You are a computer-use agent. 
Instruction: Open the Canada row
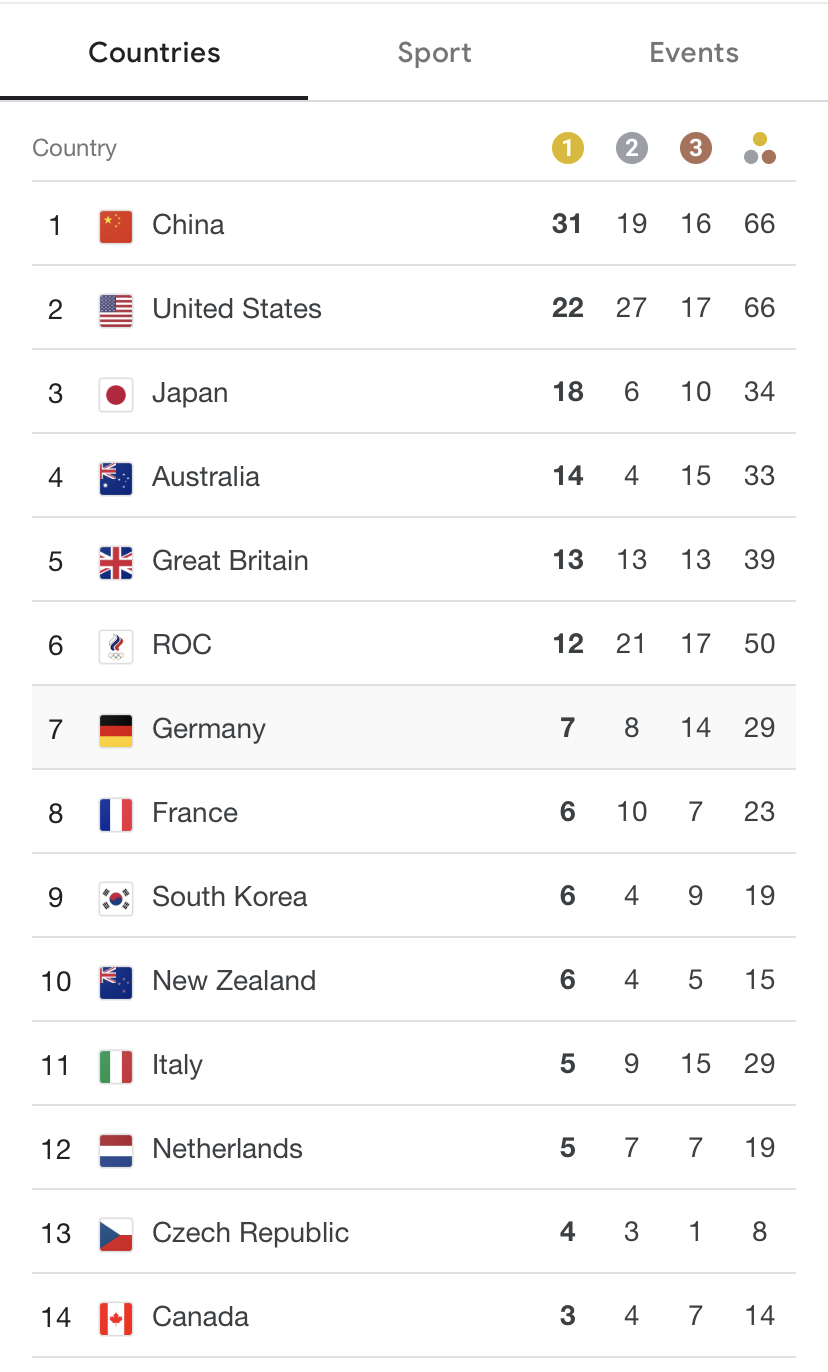point(414,1316)
